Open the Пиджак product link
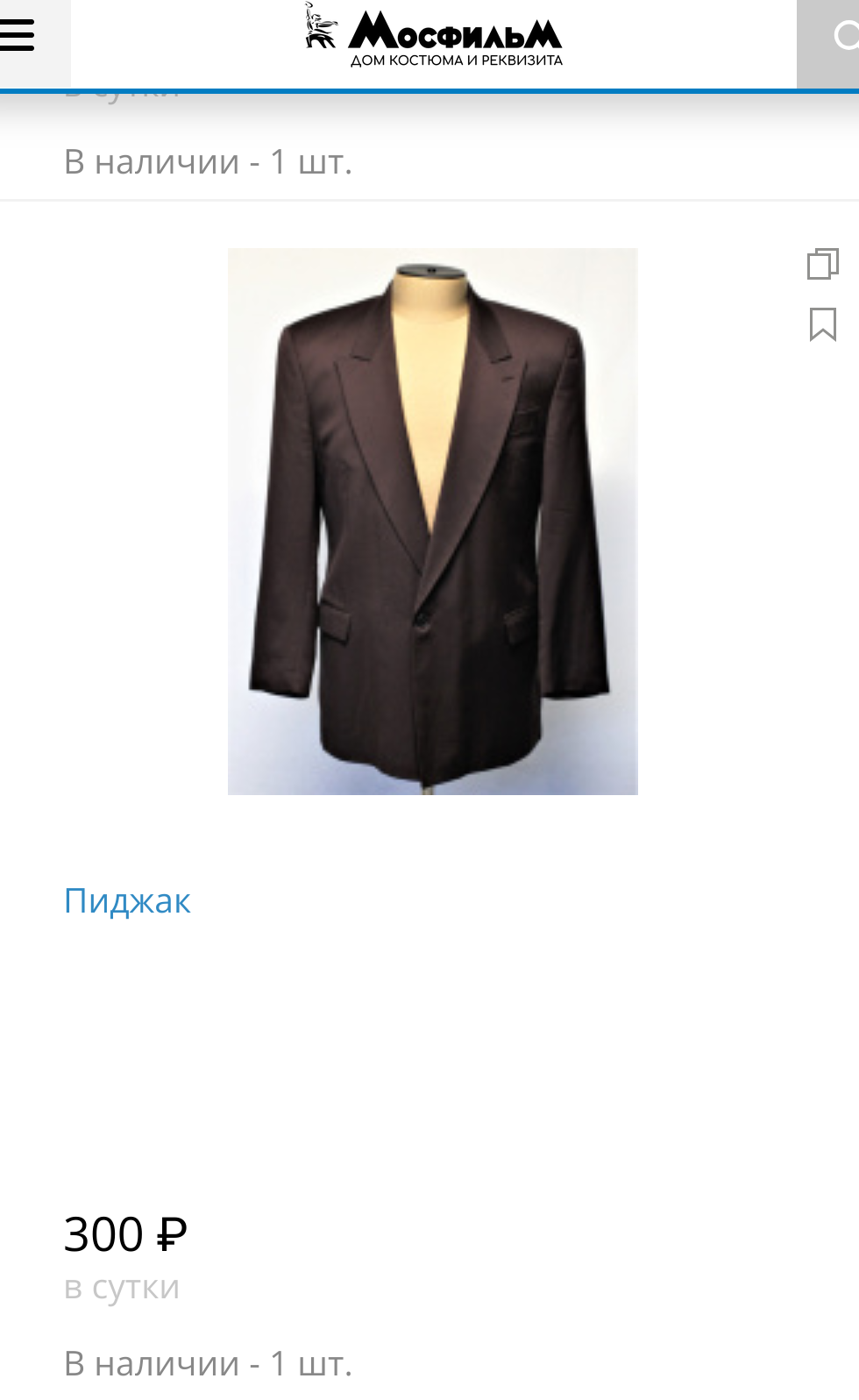This screenshot has height=1400, width=859. click(127, 901)
